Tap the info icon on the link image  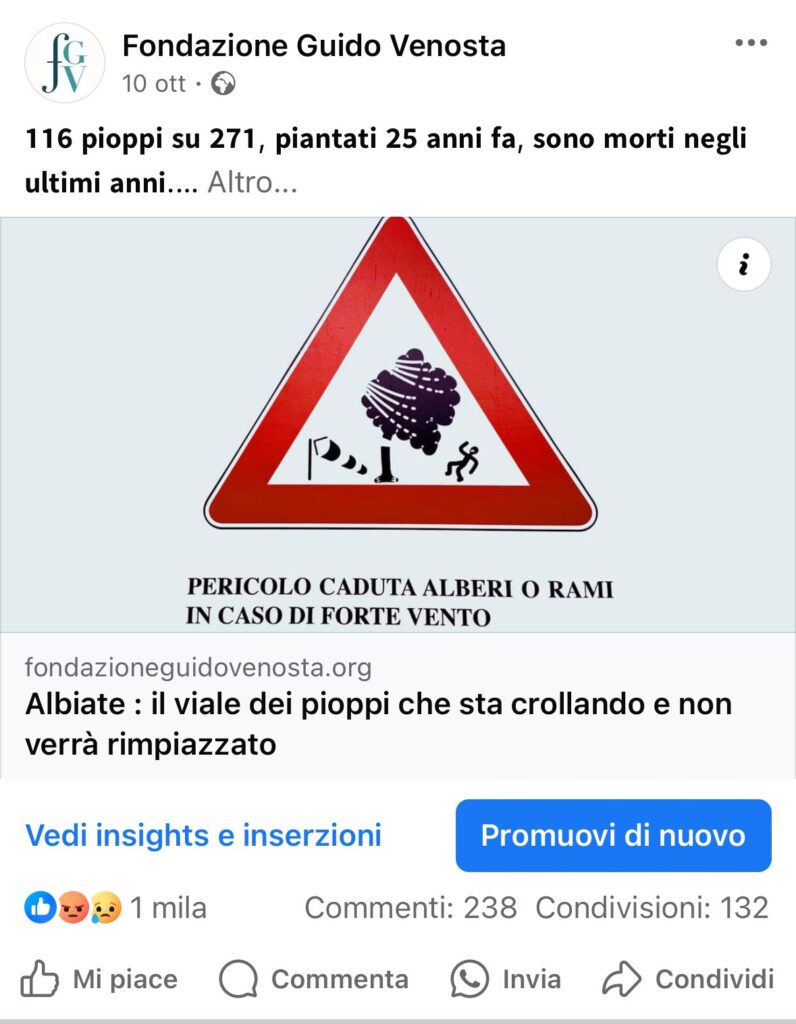pyautogui.click(x=744, y=265)
